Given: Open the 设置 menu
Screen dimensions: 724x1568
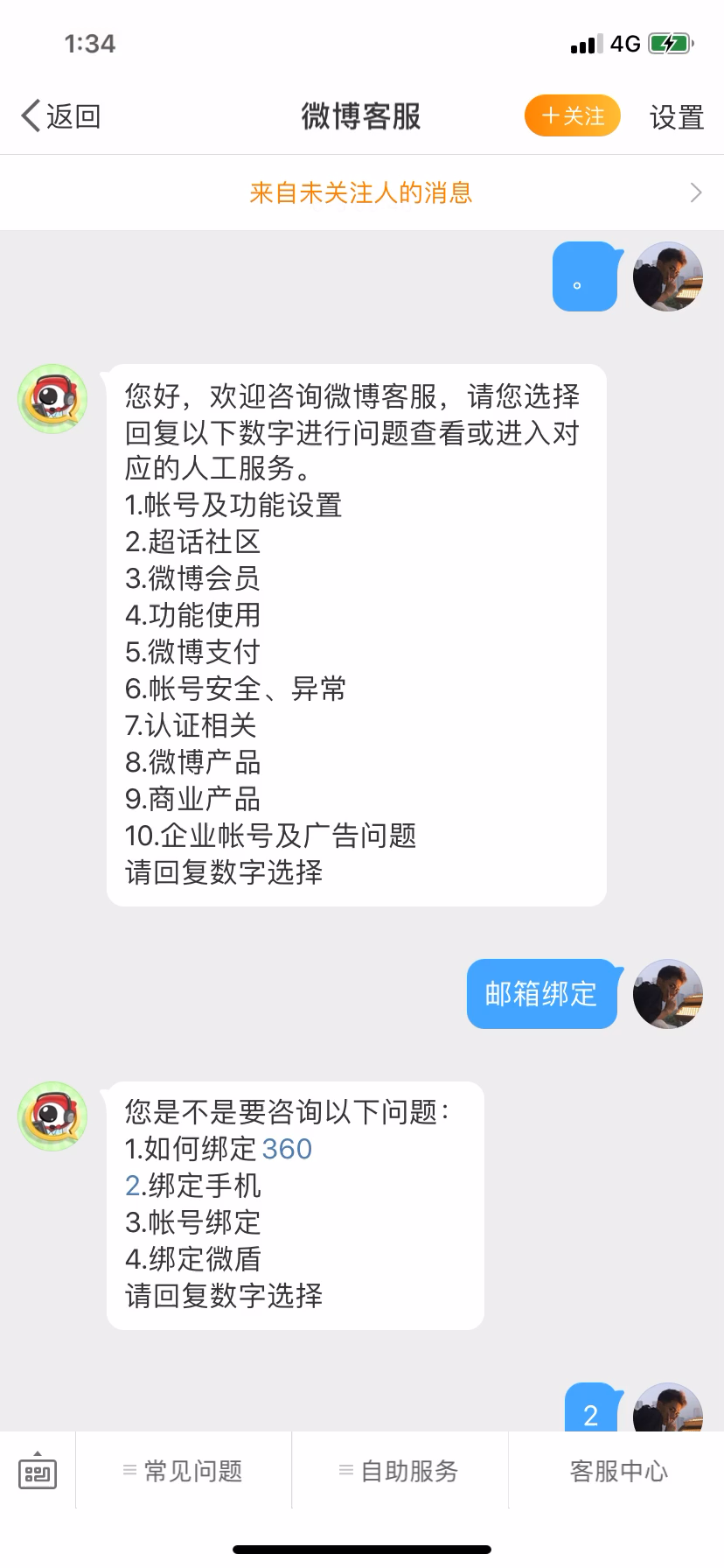Looking at the screenshot, I should [676, 115].
